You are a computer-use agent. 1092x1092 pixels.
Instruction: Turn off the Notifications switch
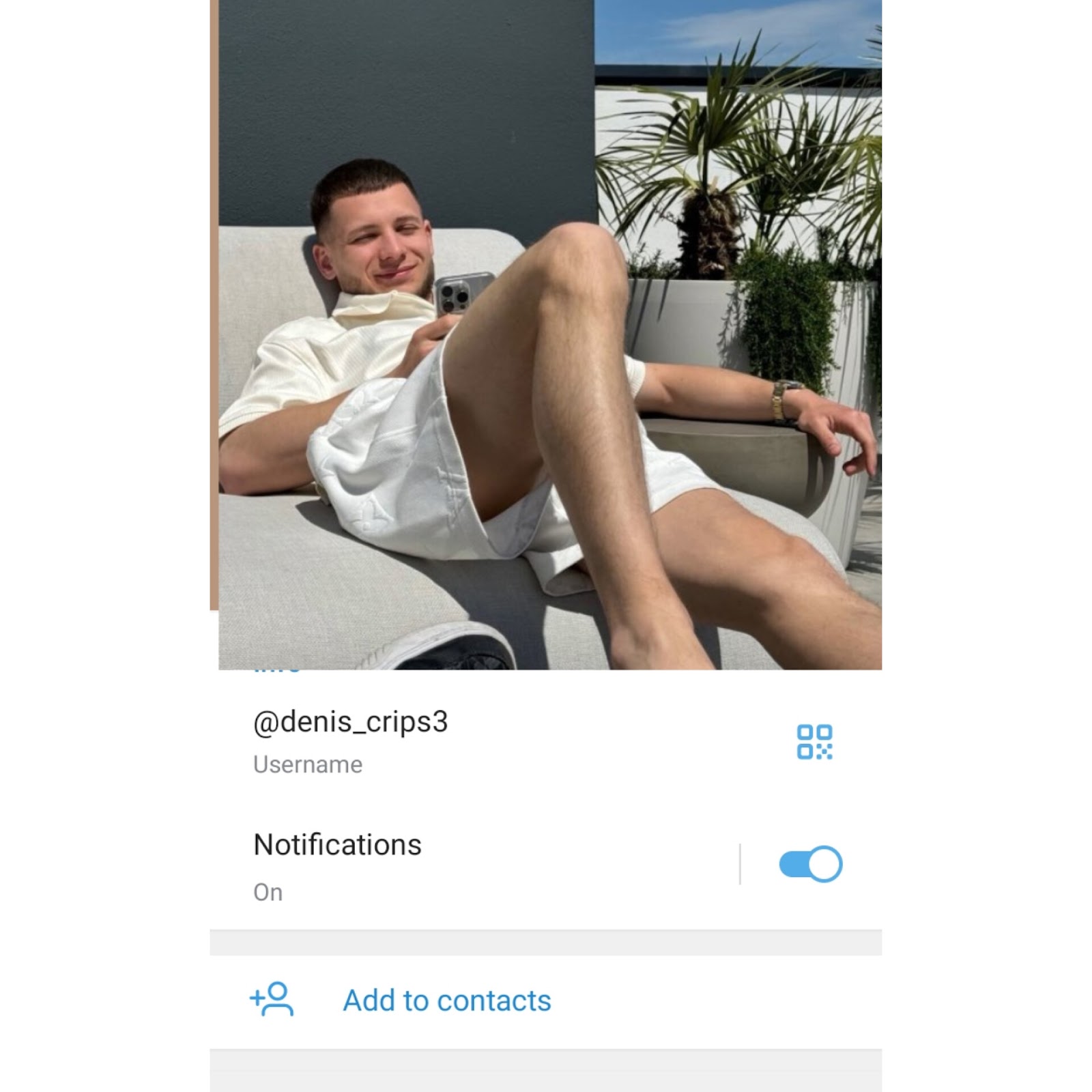(810, 864)
